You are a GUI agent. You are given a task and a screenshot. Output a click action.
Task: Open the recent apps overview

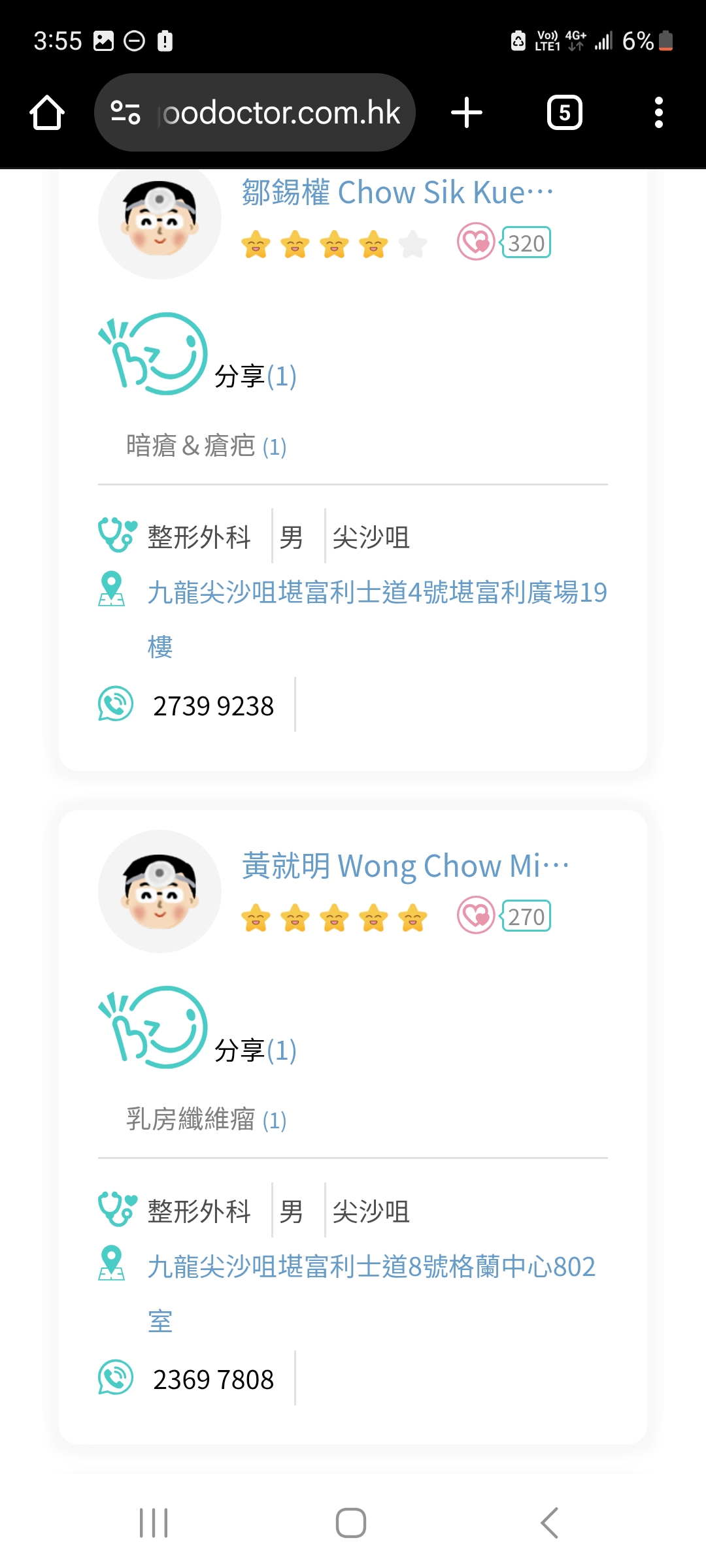[x=154, y=1523]
